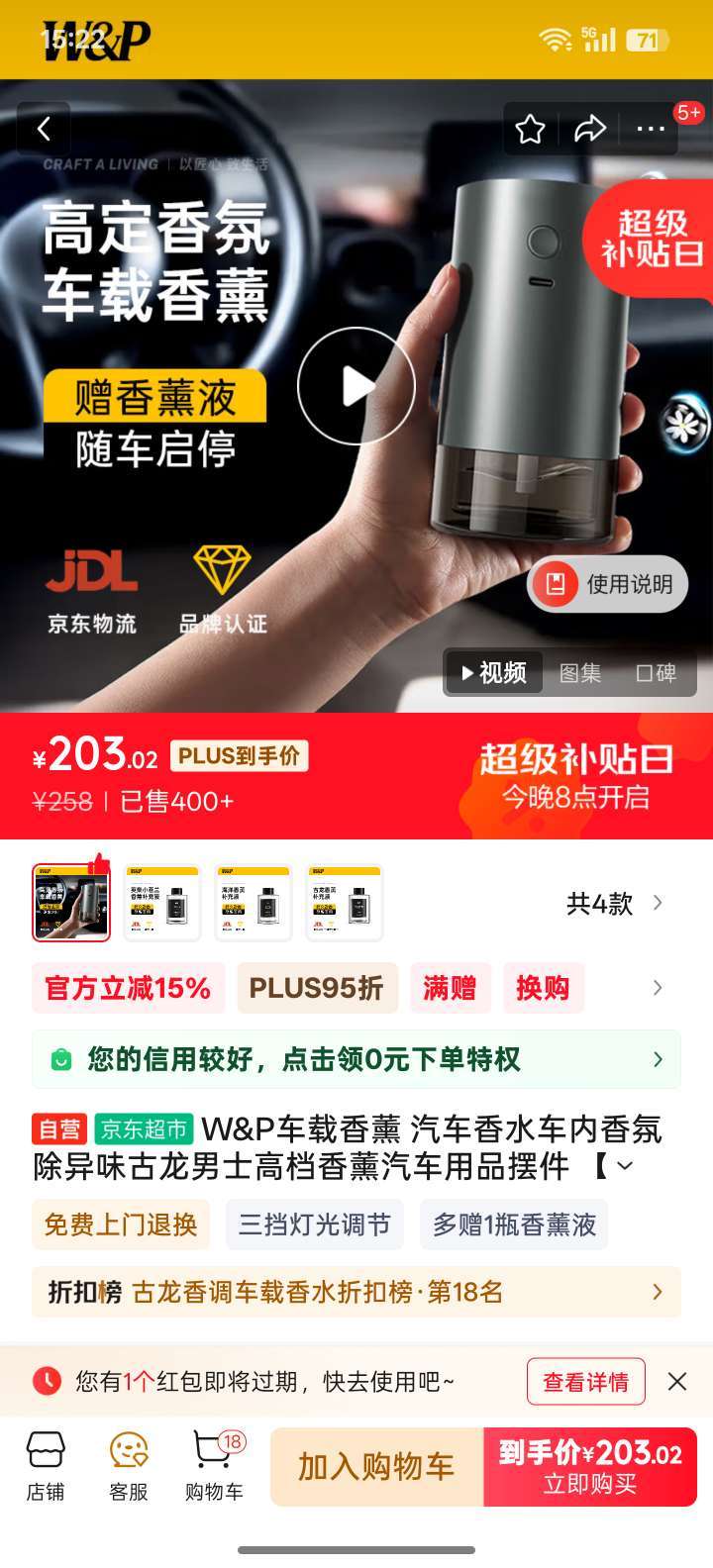Screen dimensions: 713x1568
Task: Switch to the 图集 gallery tab
Action: [580, 673]
